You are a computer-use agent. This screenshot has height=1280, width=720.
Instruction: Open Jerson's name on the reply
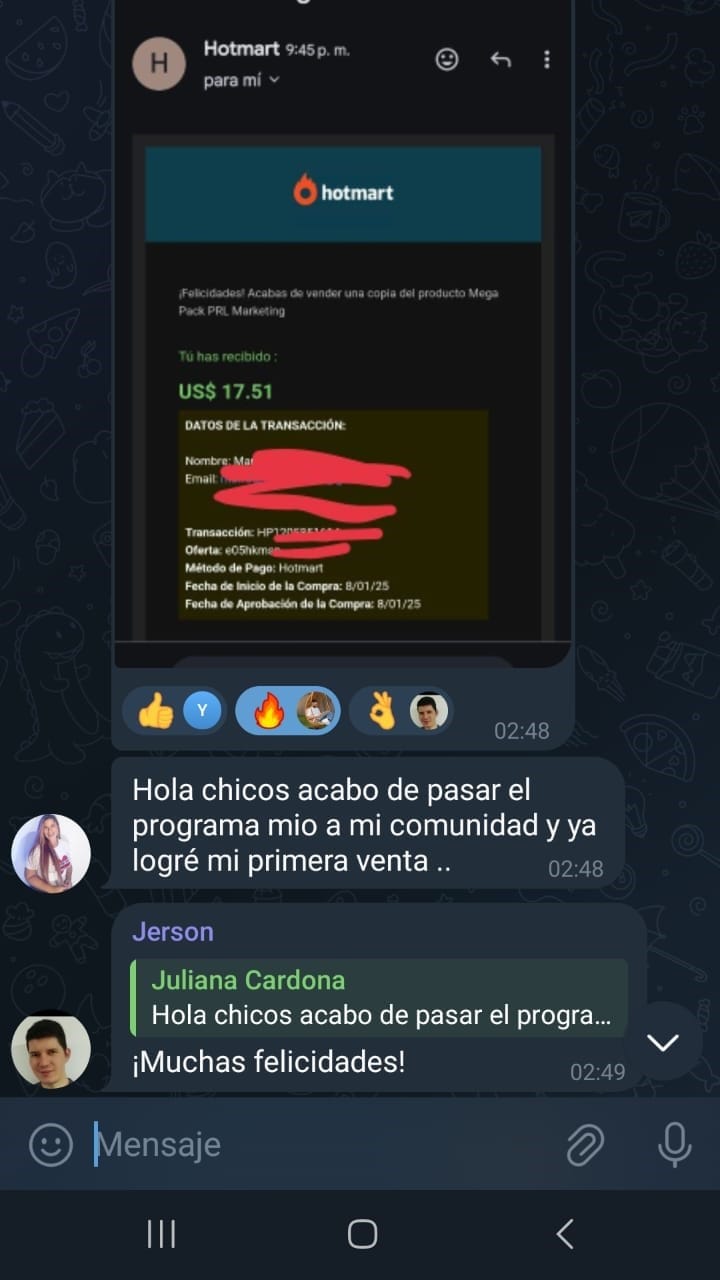(173, 932)
